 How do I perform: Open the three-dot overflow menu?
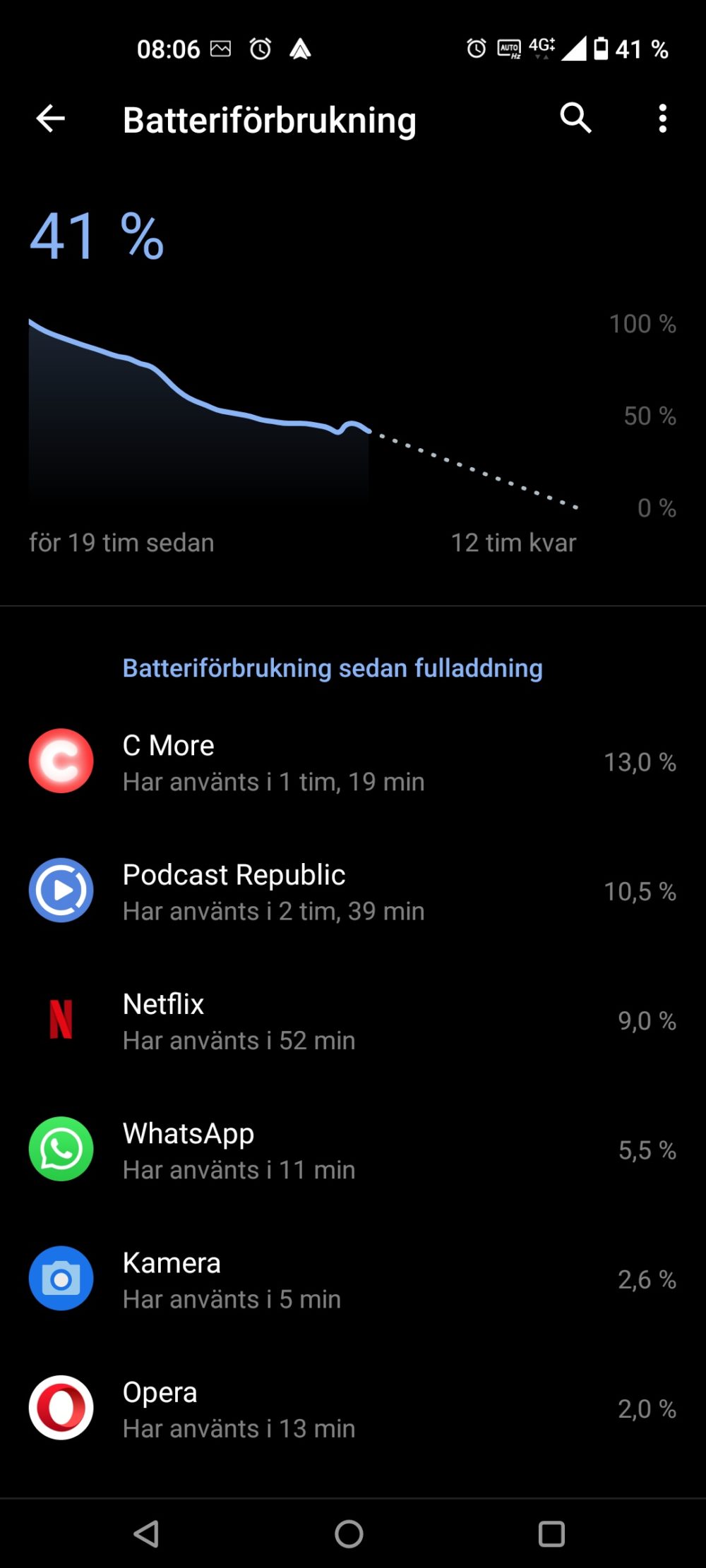[x=662, y=119]
